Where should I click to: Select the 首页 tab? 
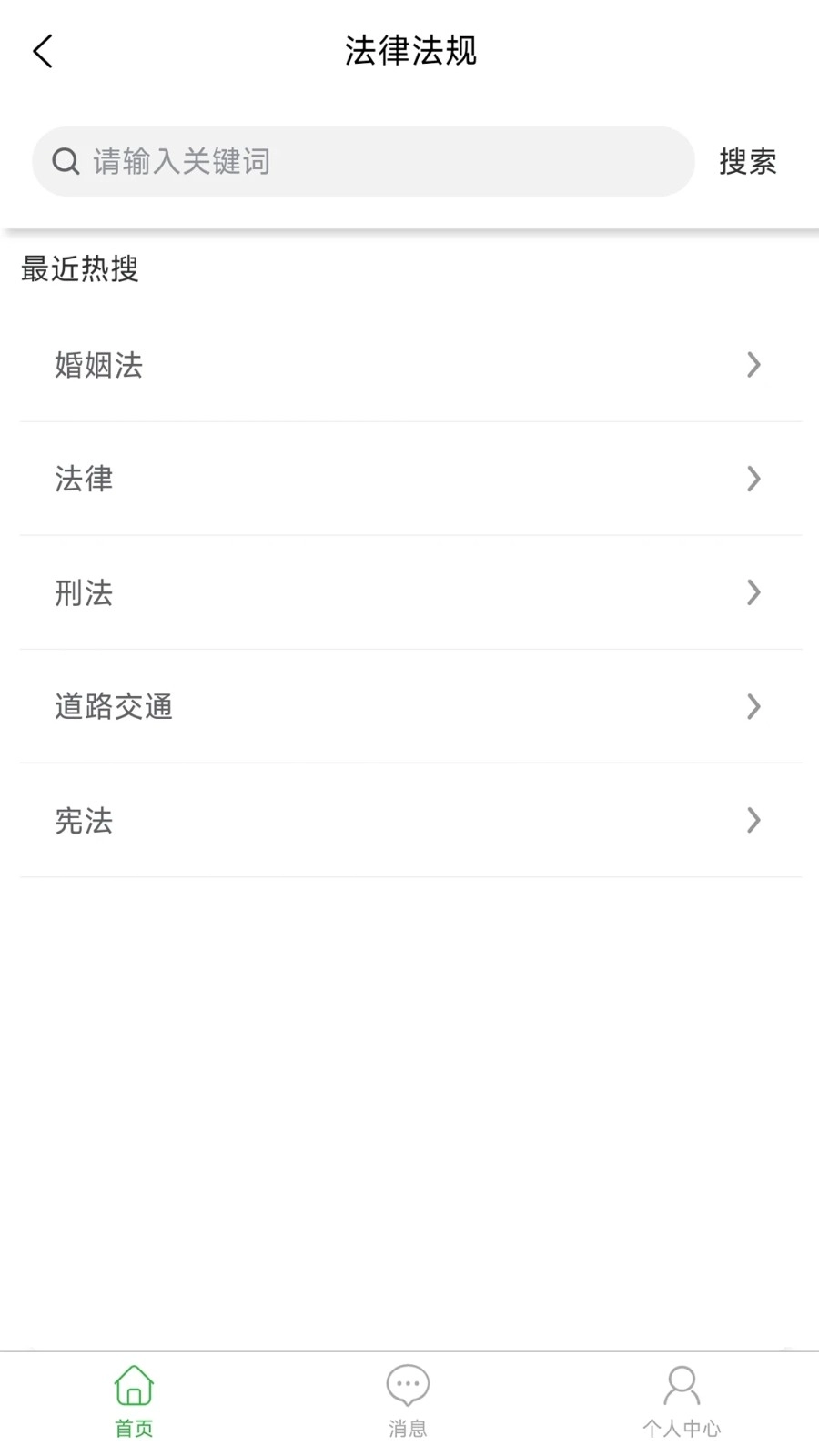(x=134, y=1400)
